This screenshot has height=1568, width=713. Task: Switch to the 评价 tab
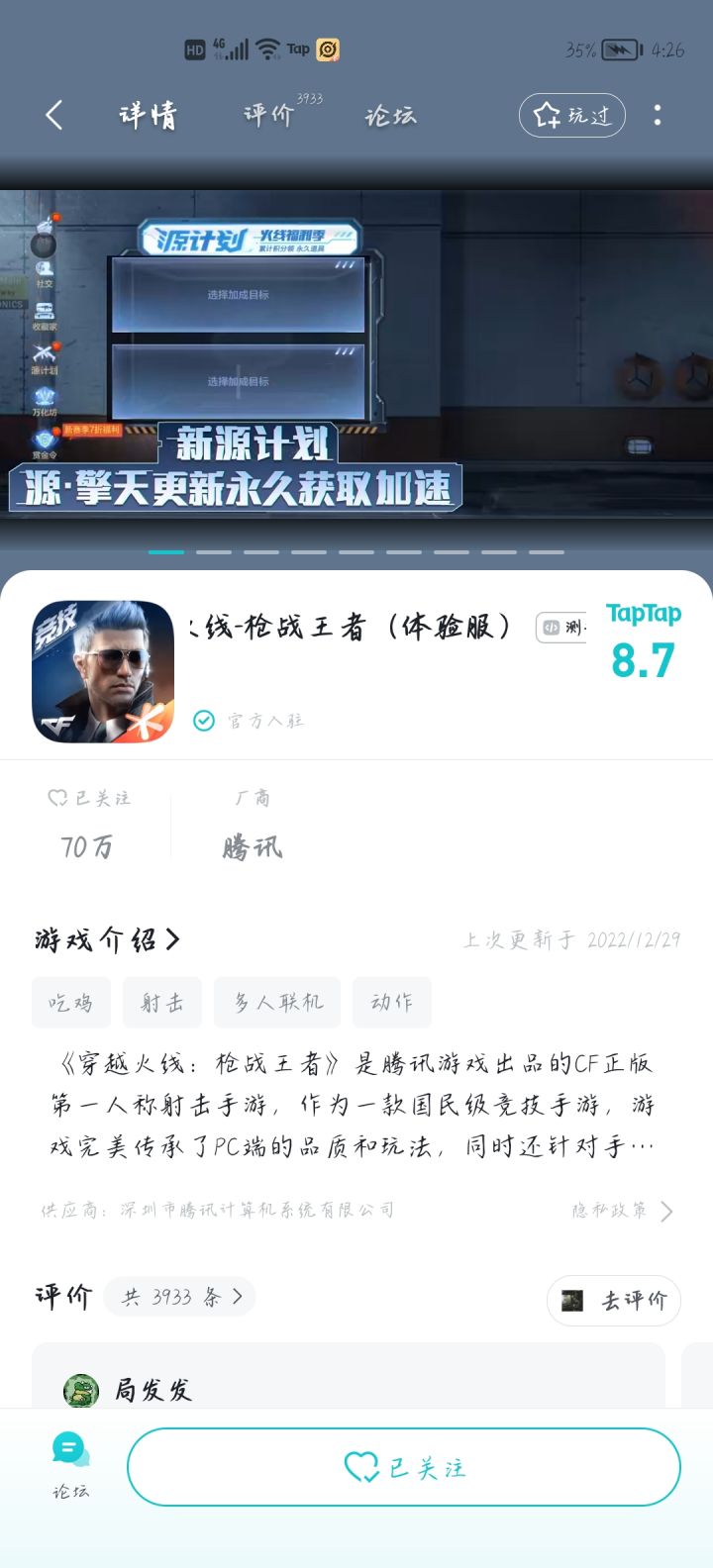[x=265, y=117]
